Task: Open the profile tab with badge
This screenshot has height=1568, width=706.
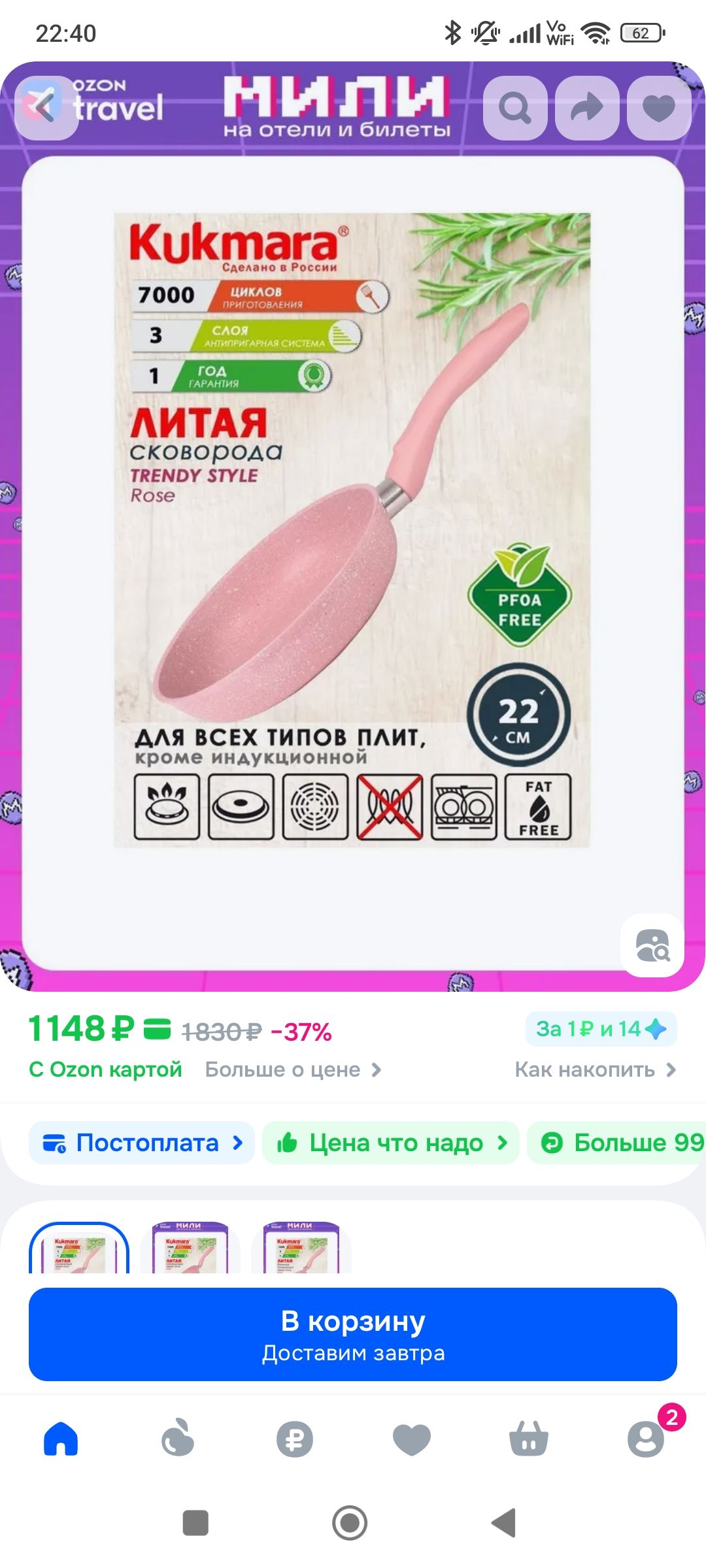Action: [645, 1439]
